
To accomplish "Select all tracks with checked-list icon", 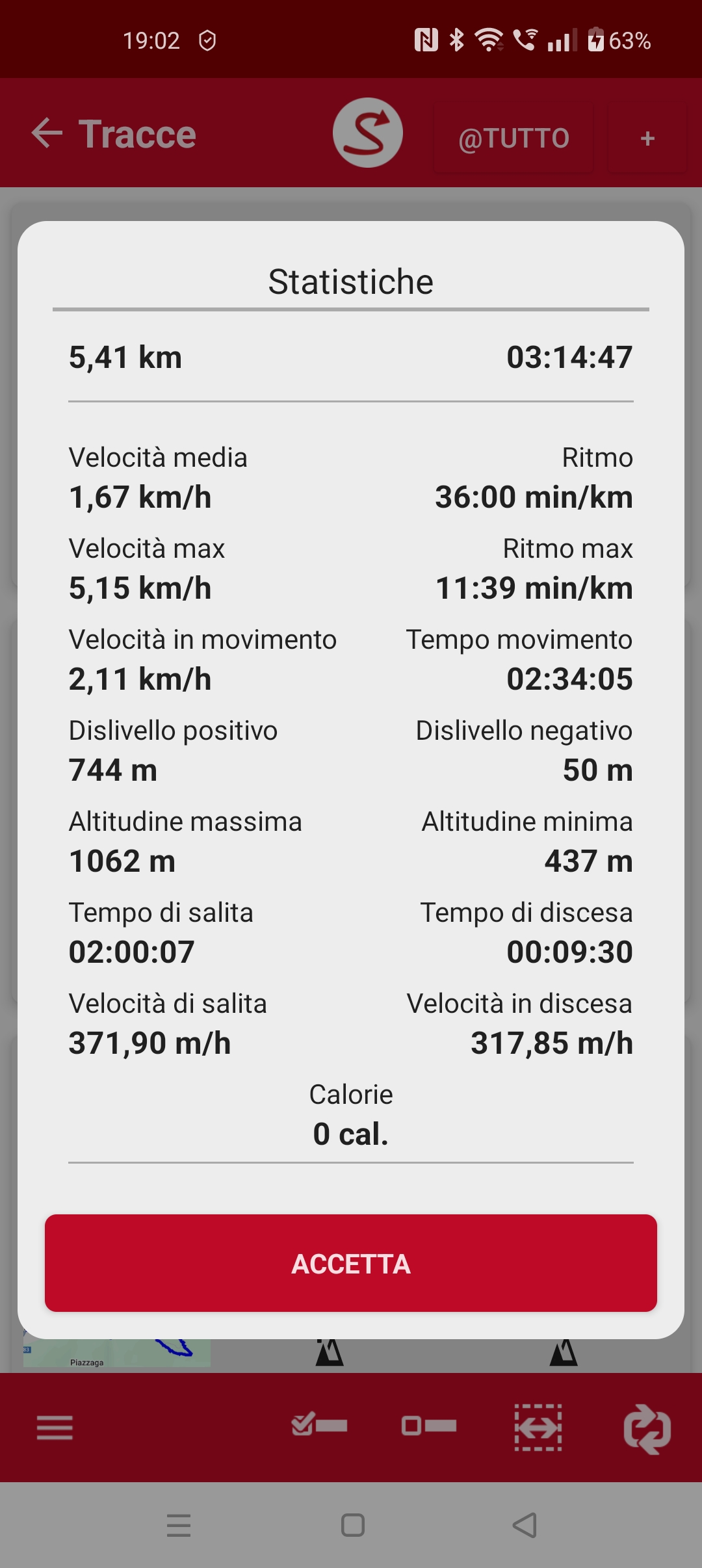I will [319, 1426].
